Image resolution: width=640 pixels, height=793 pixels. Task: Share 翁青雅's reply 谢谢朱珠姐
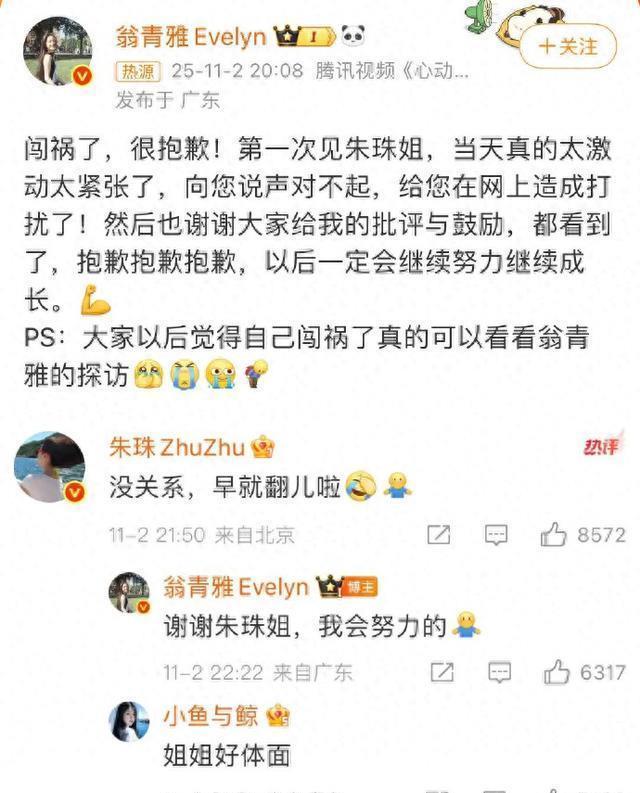tap(438, 671)
